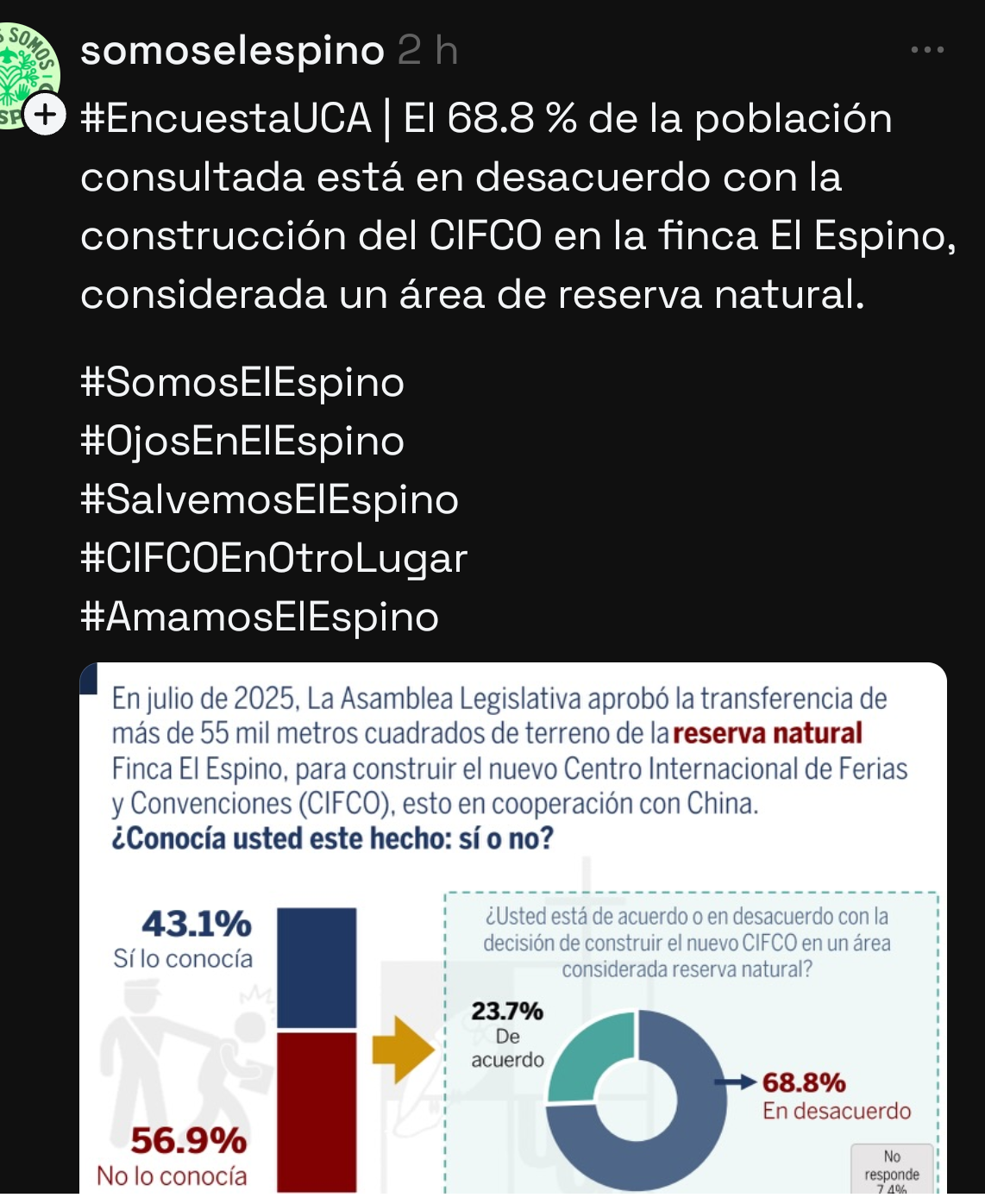Viewport: 985px width, 1204px height.
Task: Open the #AmamosElEspino hashtag
Action: 260,617
